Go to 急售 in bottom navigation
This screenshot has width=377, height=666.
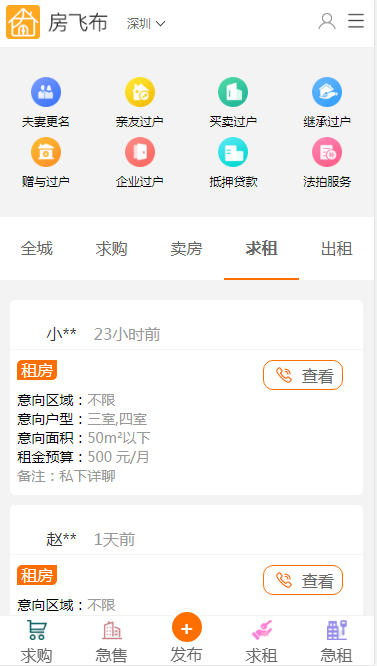click(112, 642)
